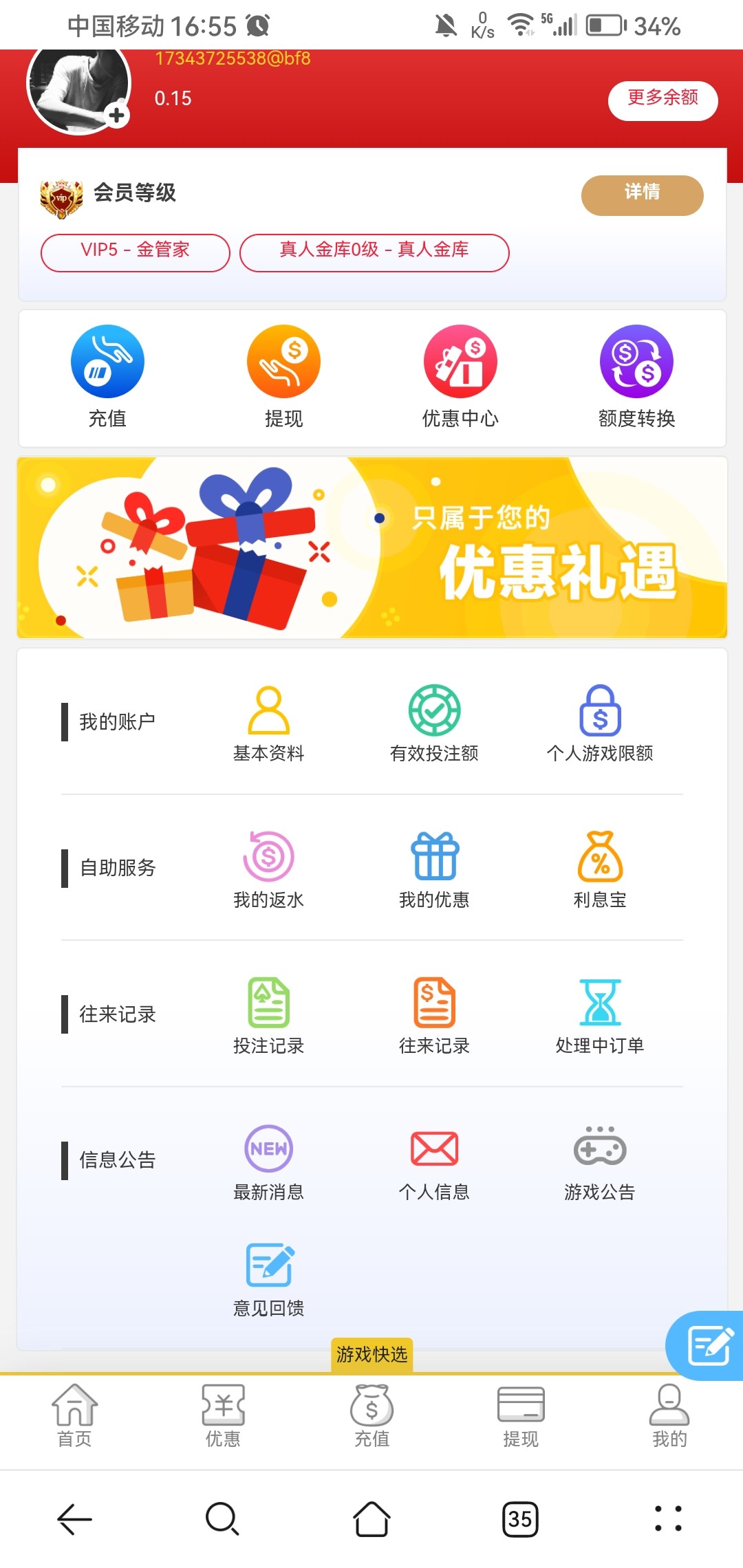View 有效投注额
Viewport: 743px width, 1568px height.
click(434, 723)
